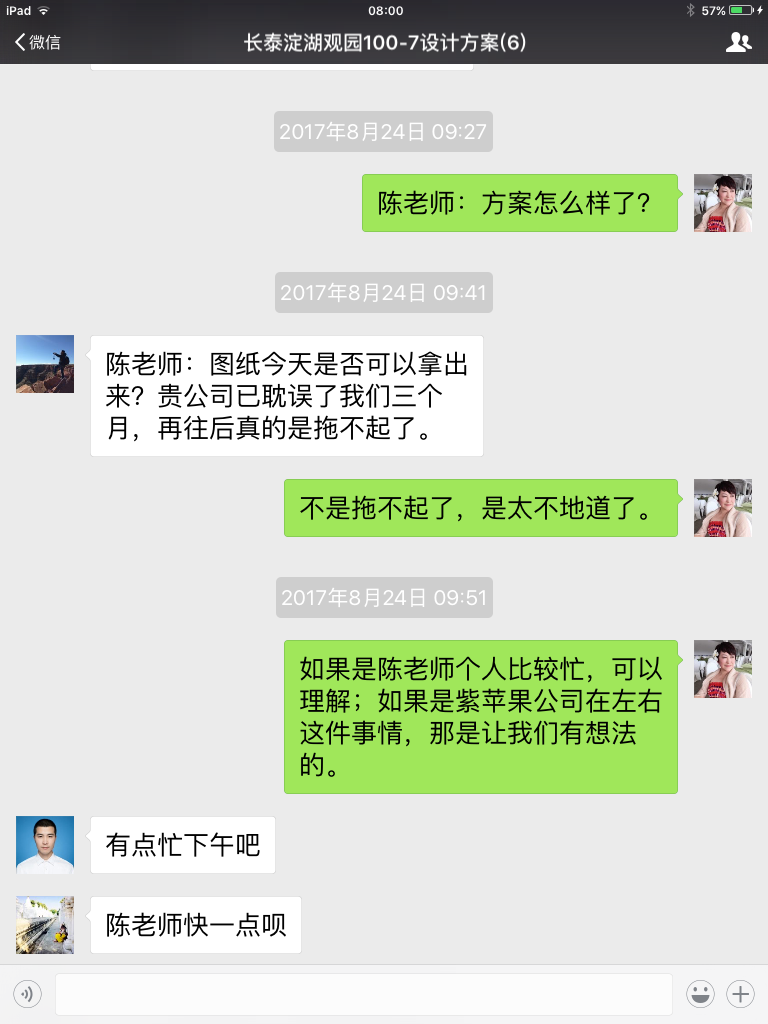Open avatar of sender of 陈老师快一点呗
Viewport: 768px width, 1024px height.
pos(45,925)
